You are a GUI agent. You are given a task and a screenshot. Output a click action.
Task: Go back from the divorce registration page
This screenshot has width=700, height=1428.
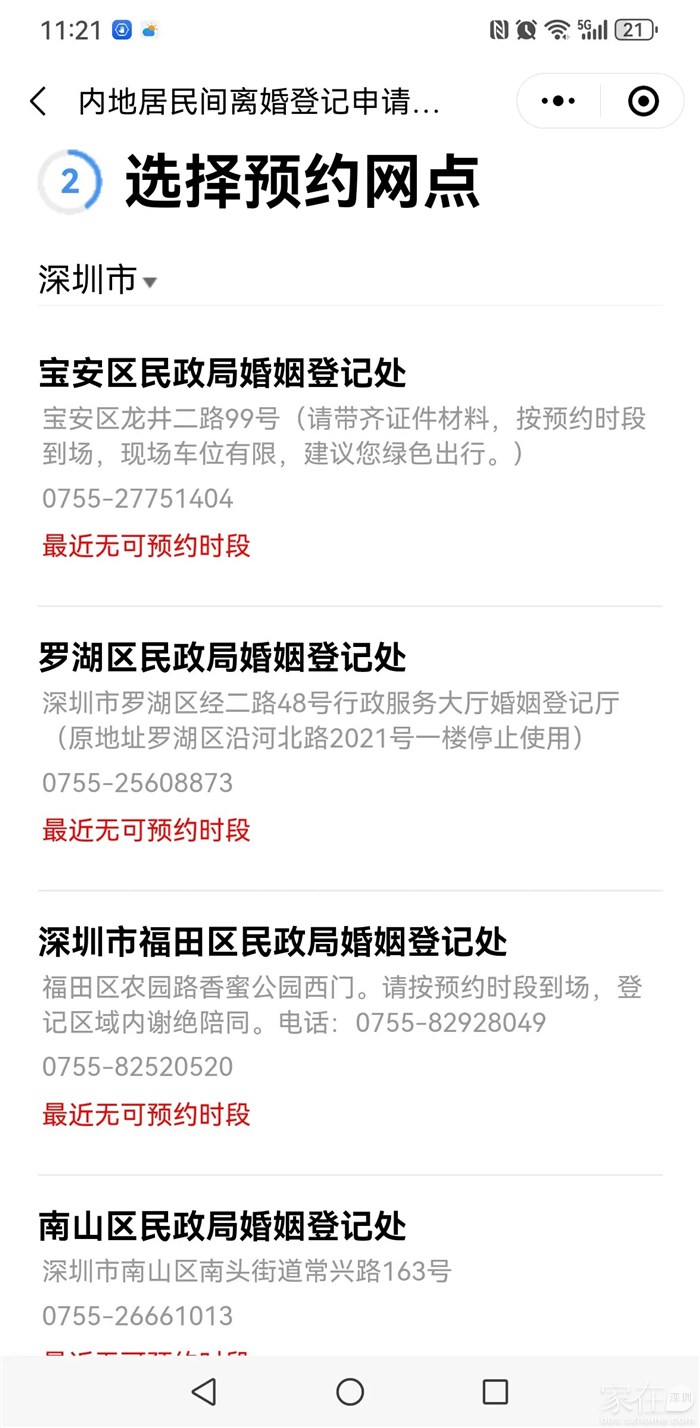[38, 102]
